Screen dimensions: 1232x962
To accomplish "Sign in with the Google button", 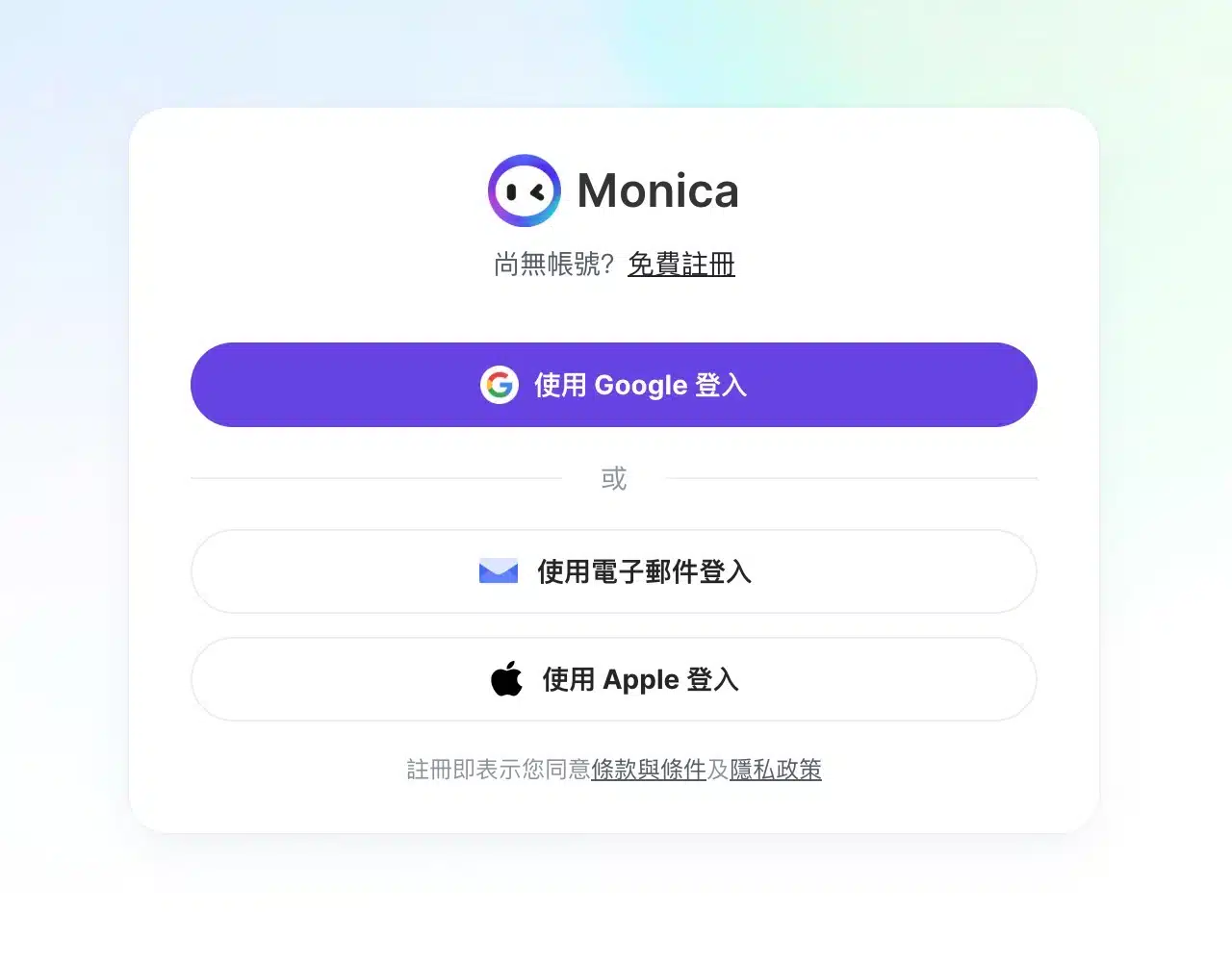I will [614, 385].
